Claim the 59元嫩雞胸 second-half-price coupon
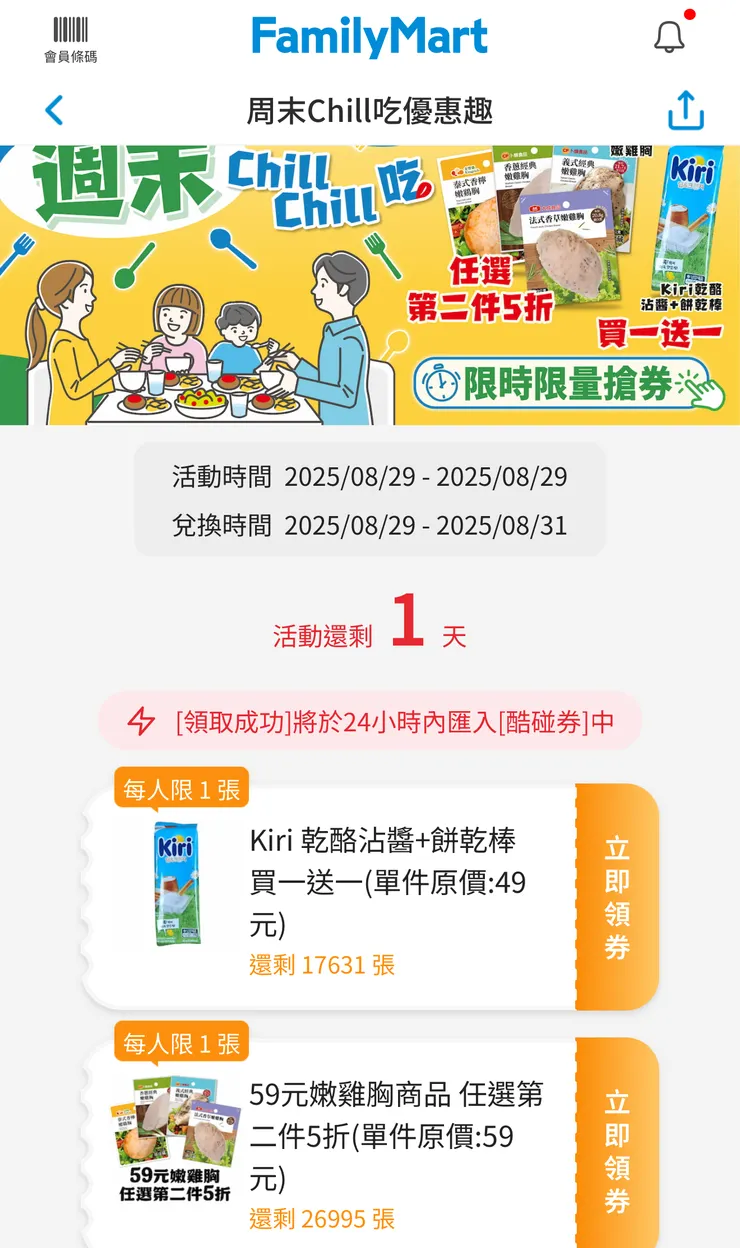Image resolution: width=740 pixels, height=1248 pixels. [617, 1150]
